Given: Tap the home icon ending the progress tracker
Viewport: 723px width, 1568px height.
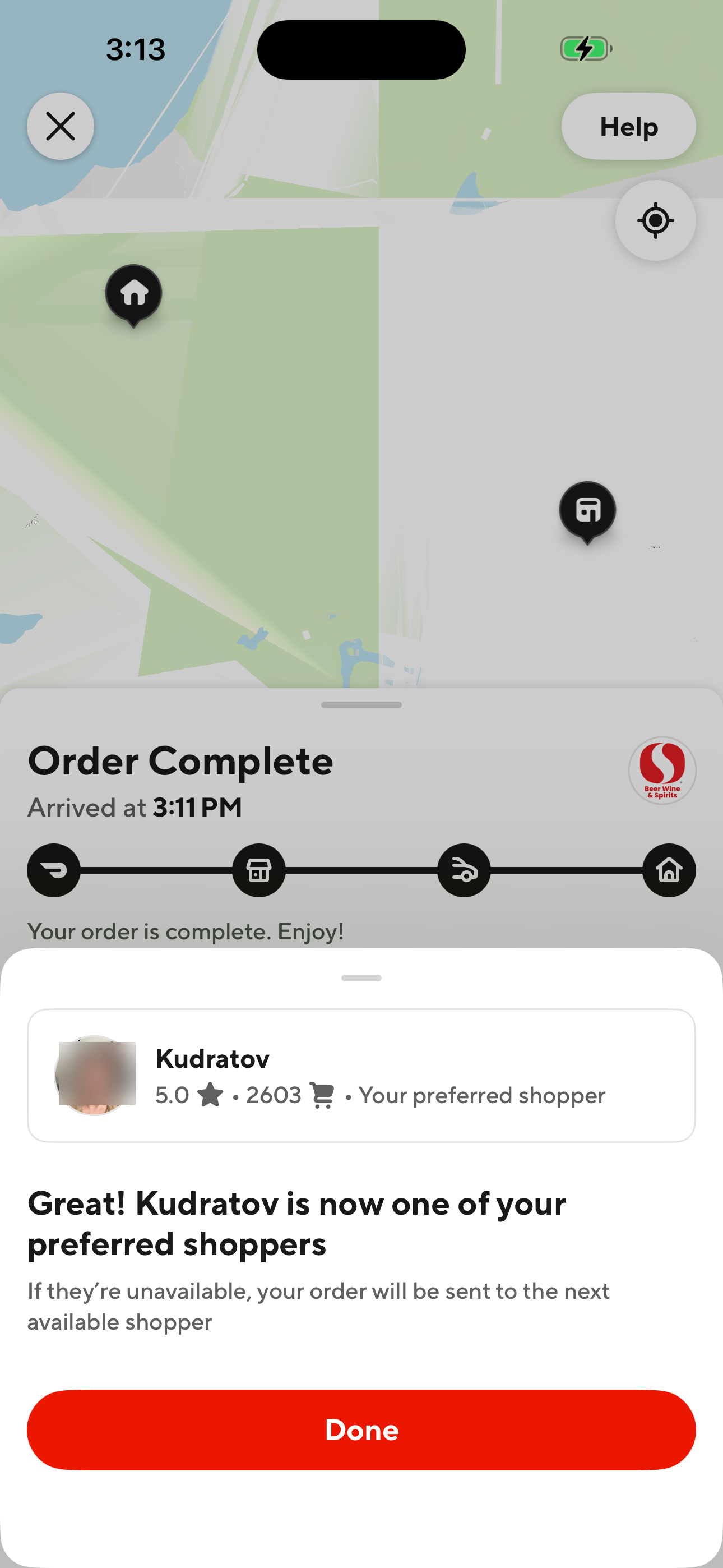Looking at the screenshot, I should click(669, 870).
